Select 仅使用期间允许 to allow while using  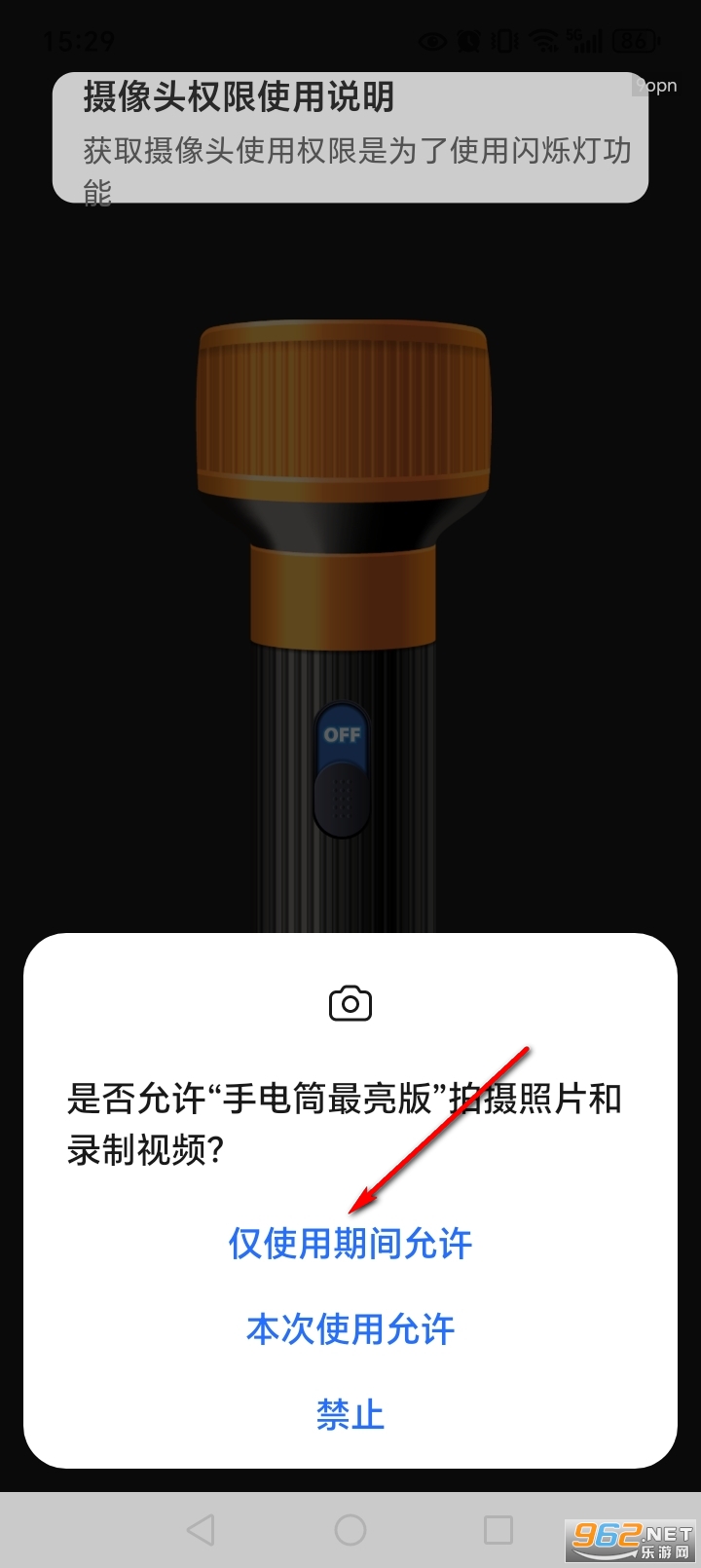tap(350, 1243)
